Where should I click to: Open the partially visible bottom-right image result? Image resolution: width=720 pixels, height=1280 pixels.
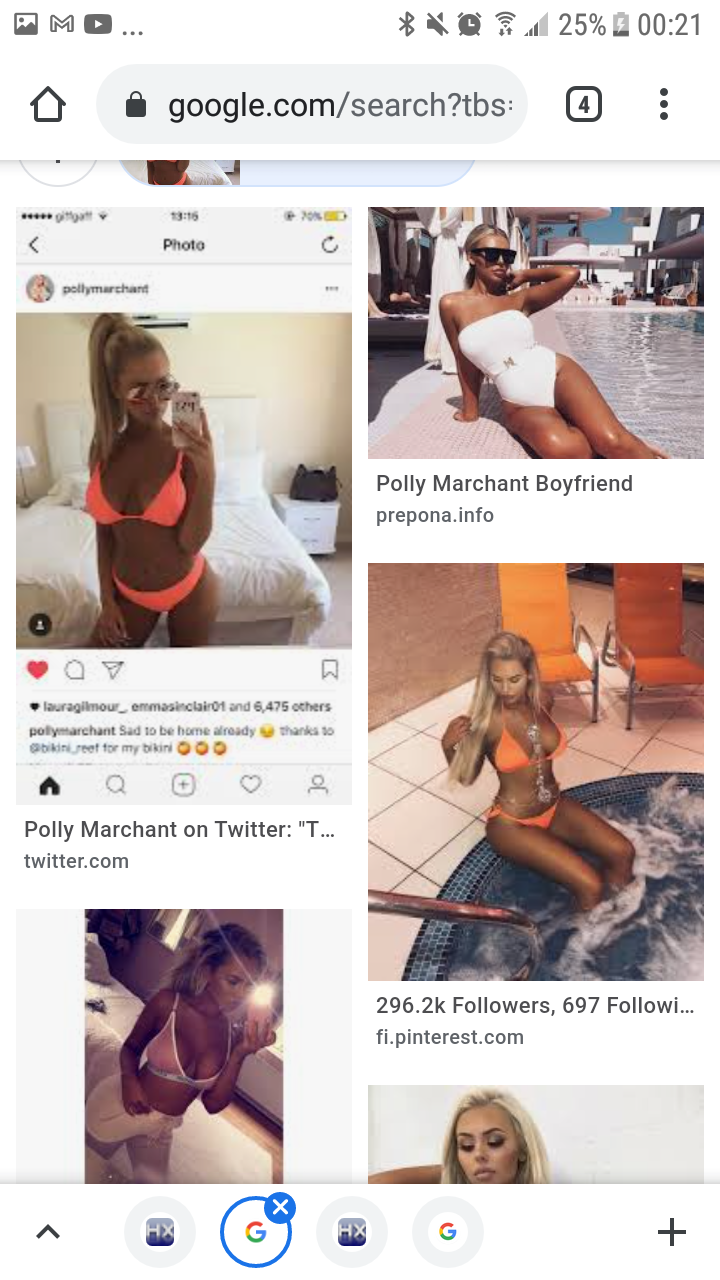click(x=536, y=1135)
